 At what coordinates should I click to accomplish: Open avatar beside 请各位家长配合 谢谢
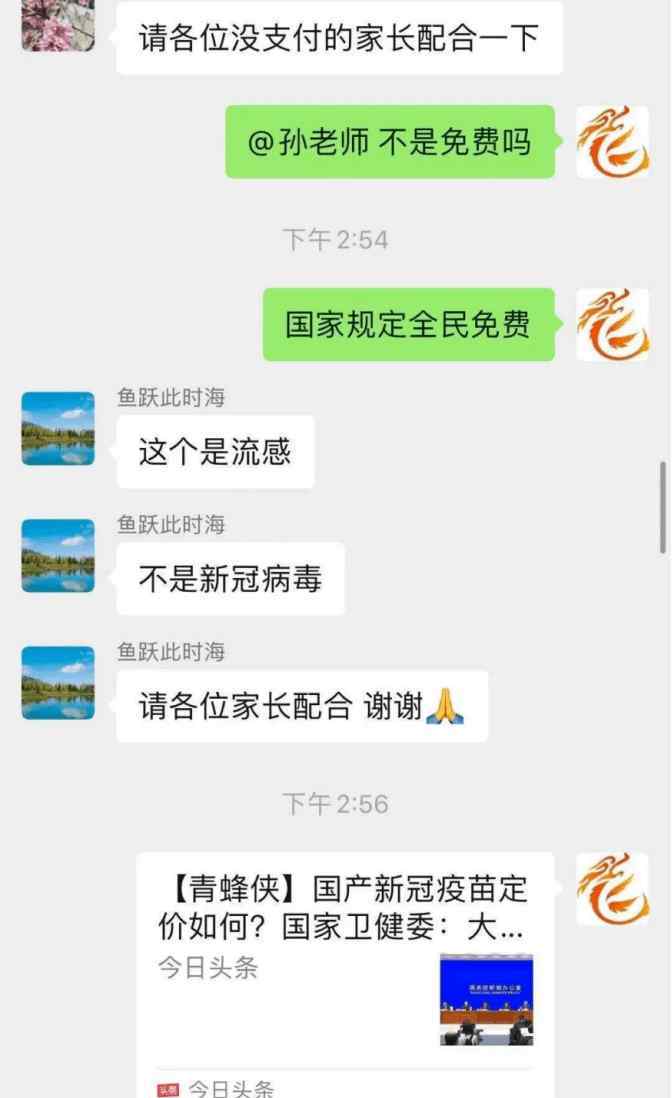[x=58, y=683]
